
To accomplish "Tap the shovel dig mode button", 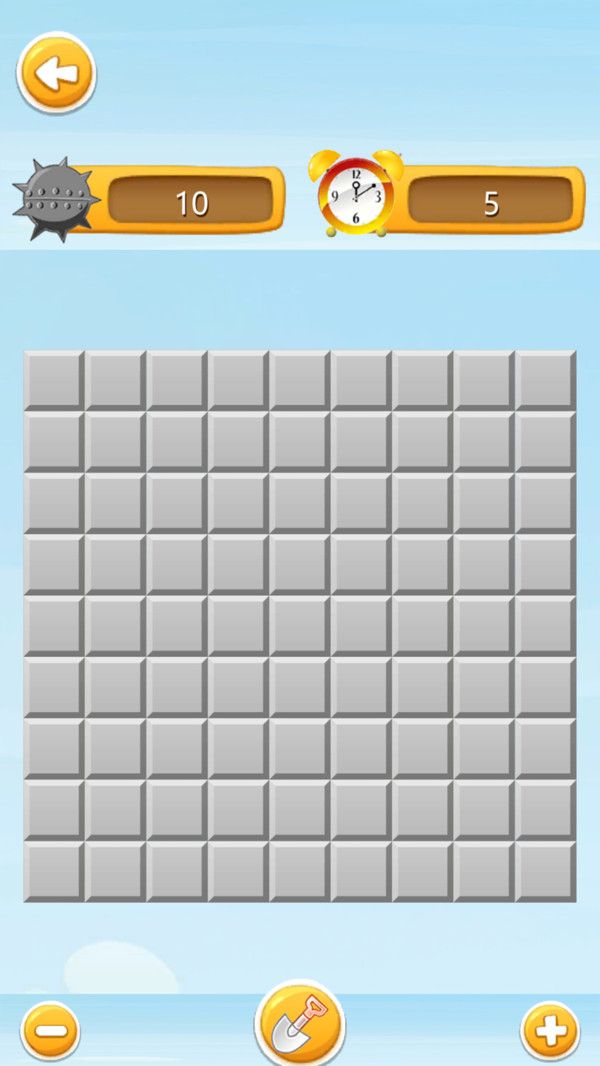I will point(300,1024).
